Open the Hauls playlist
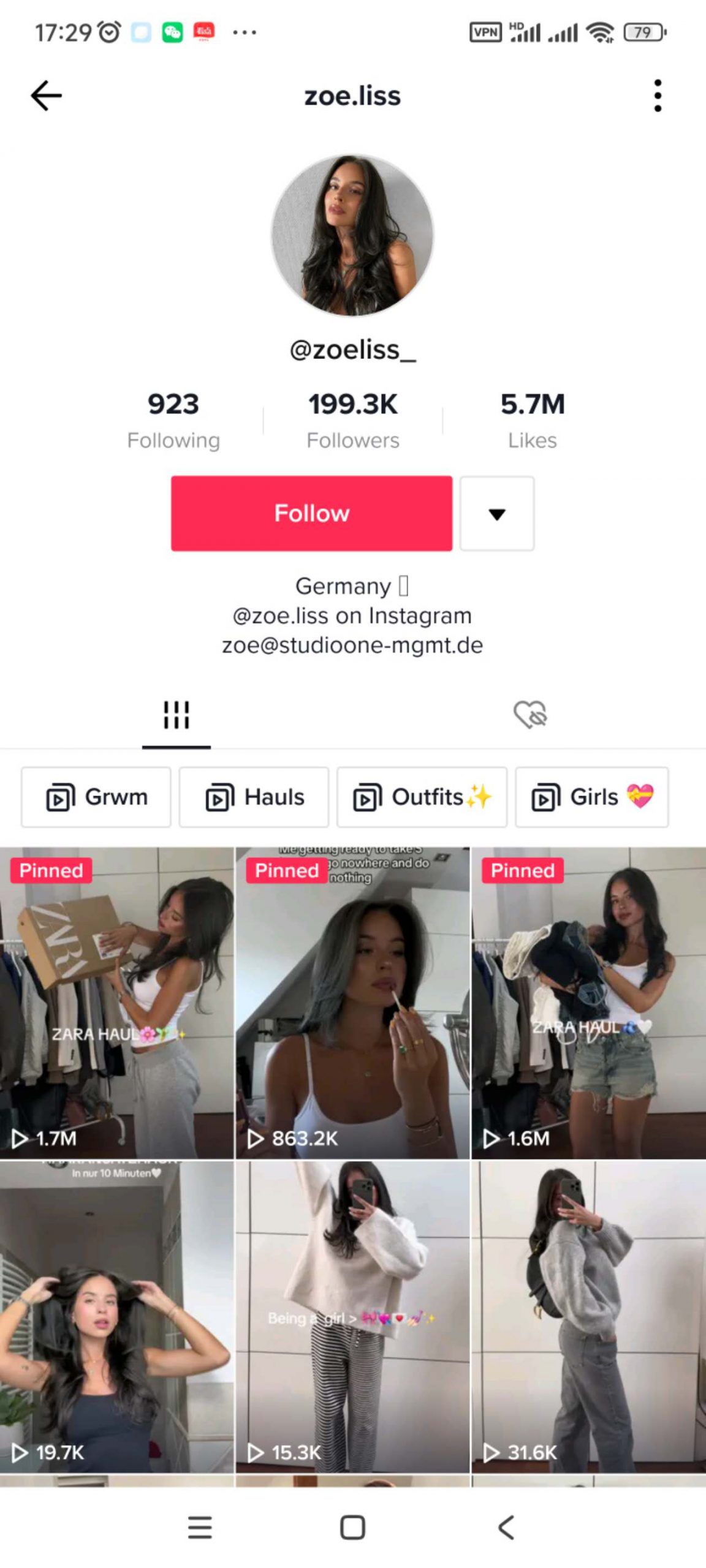Viewport: 706px width, 1568px height. point(254,797)
